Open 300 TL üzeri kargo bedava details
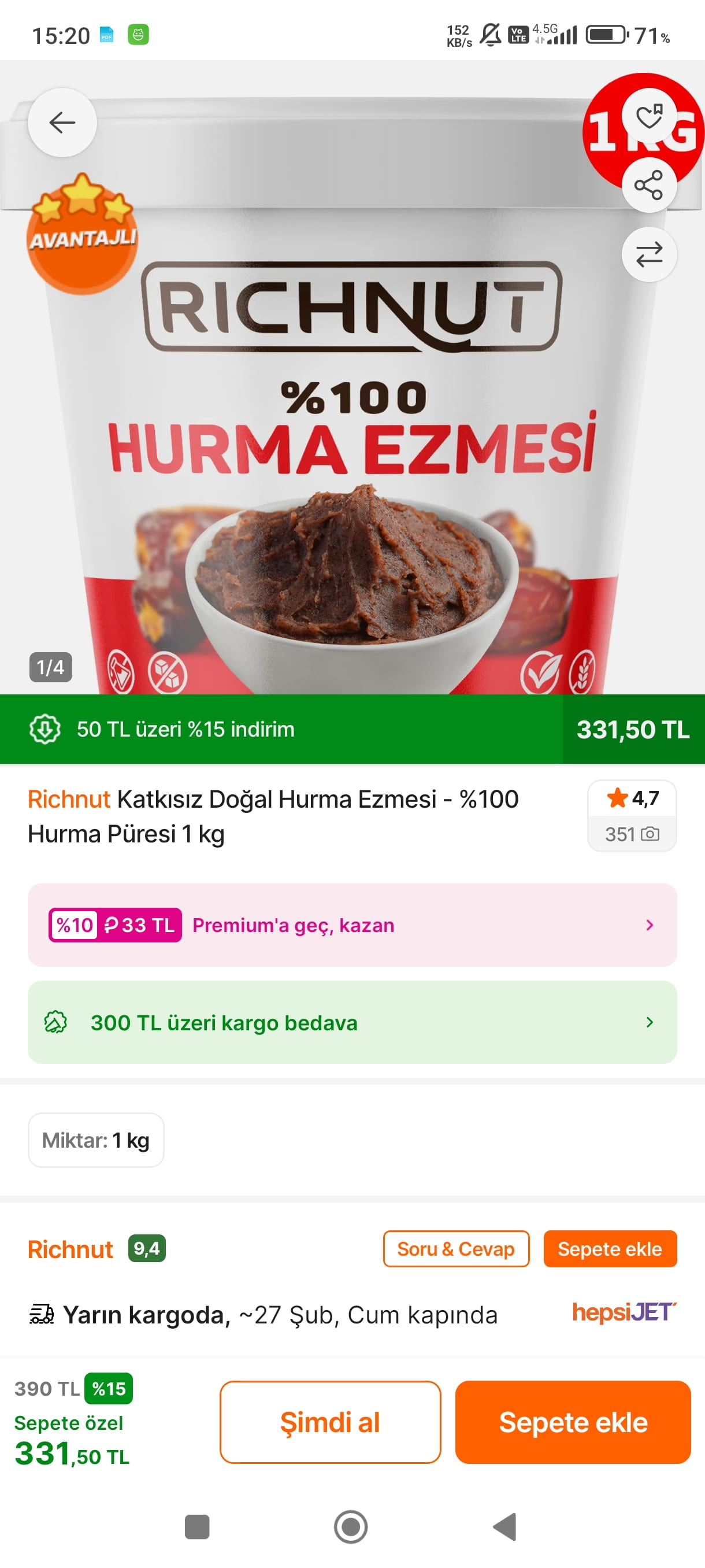Screen dimensions: 705x1568 click(351, 1022)
